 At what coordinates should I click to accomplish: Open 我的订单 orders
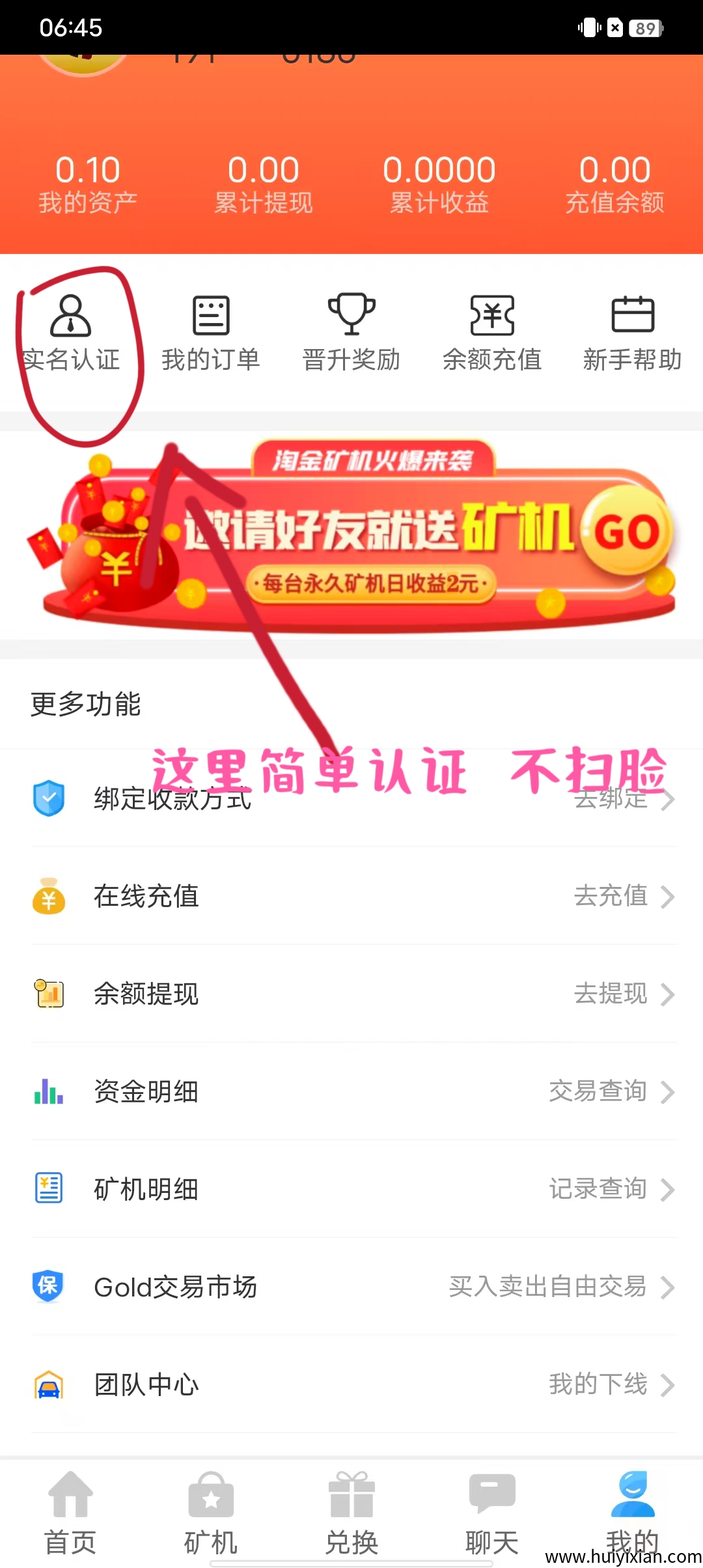(x=211, y=332)
